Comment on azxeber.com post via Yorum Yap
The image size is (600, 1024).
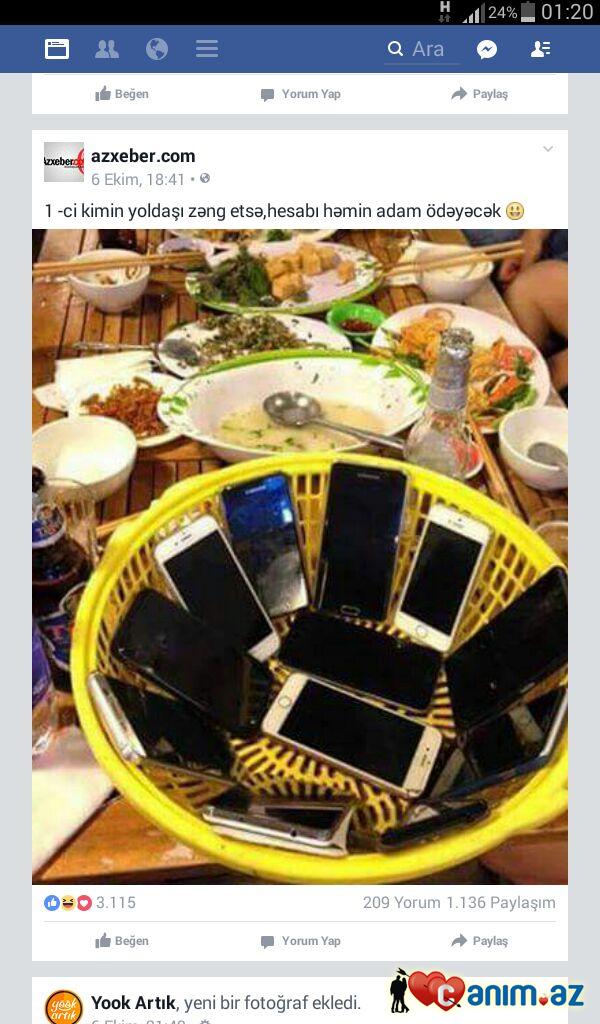point(300,941)
